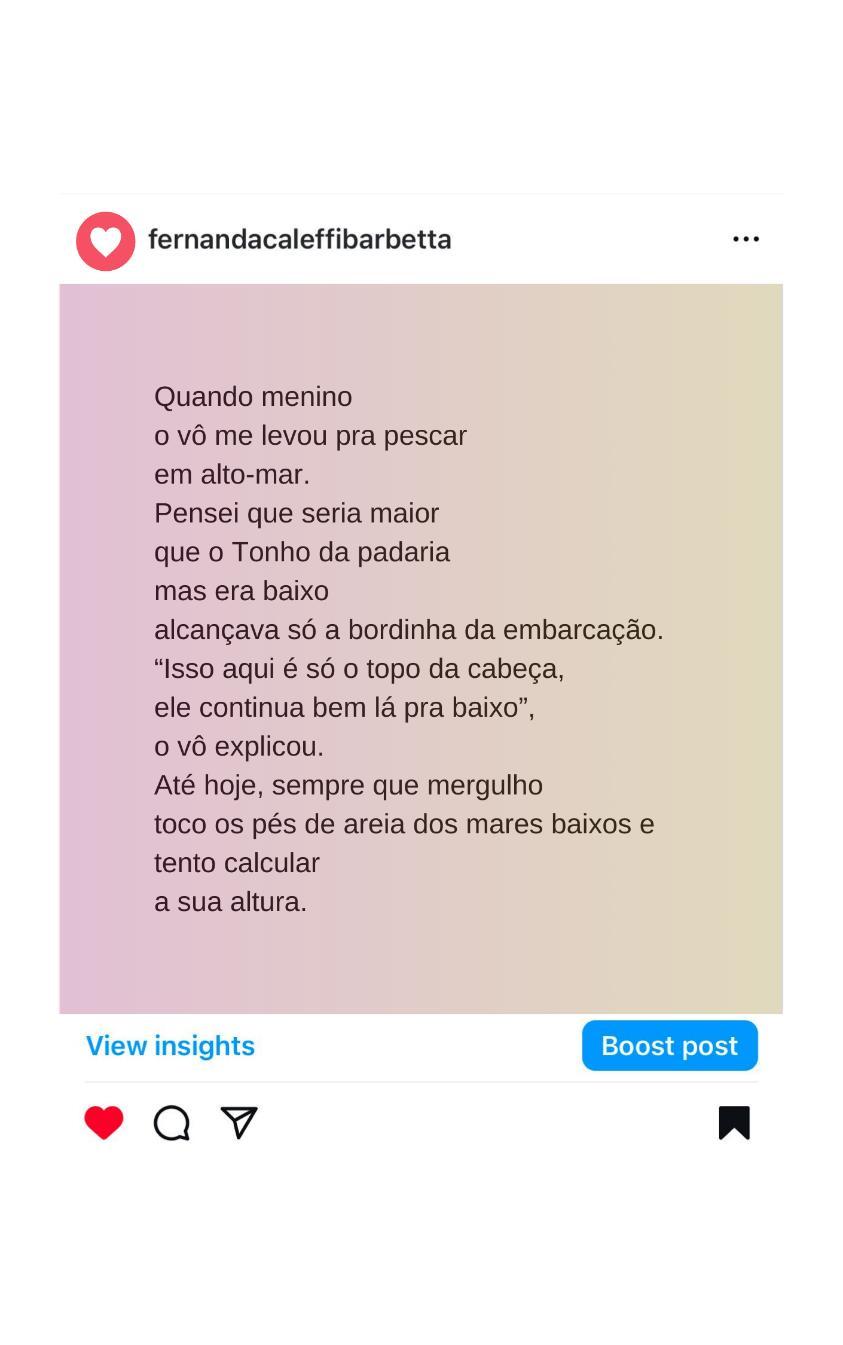
Task: Remove the post from saved bookmarks
Action: pyautogui.click(x=734, y=1122)
